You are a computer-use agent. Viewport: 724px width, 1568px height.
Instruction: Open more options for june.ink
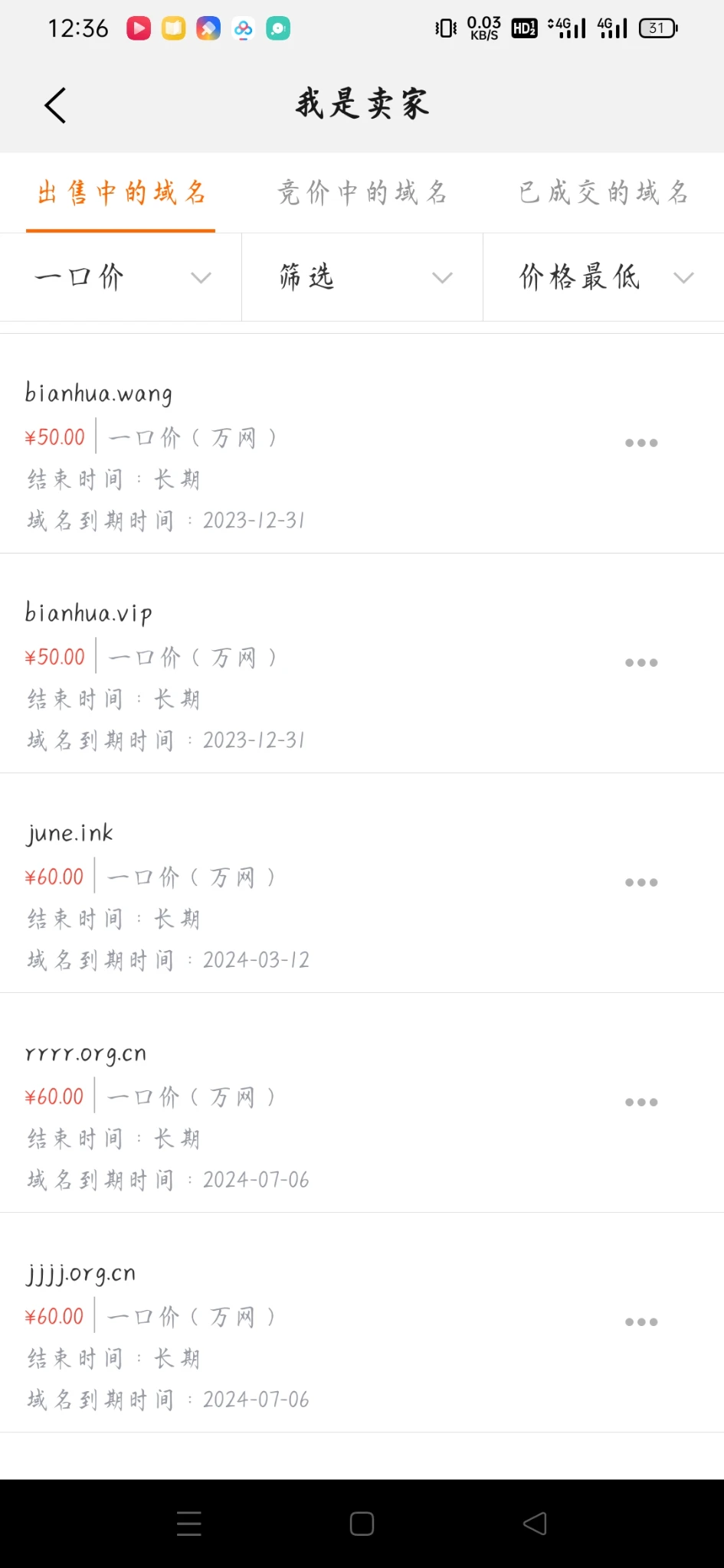(641, 882)
